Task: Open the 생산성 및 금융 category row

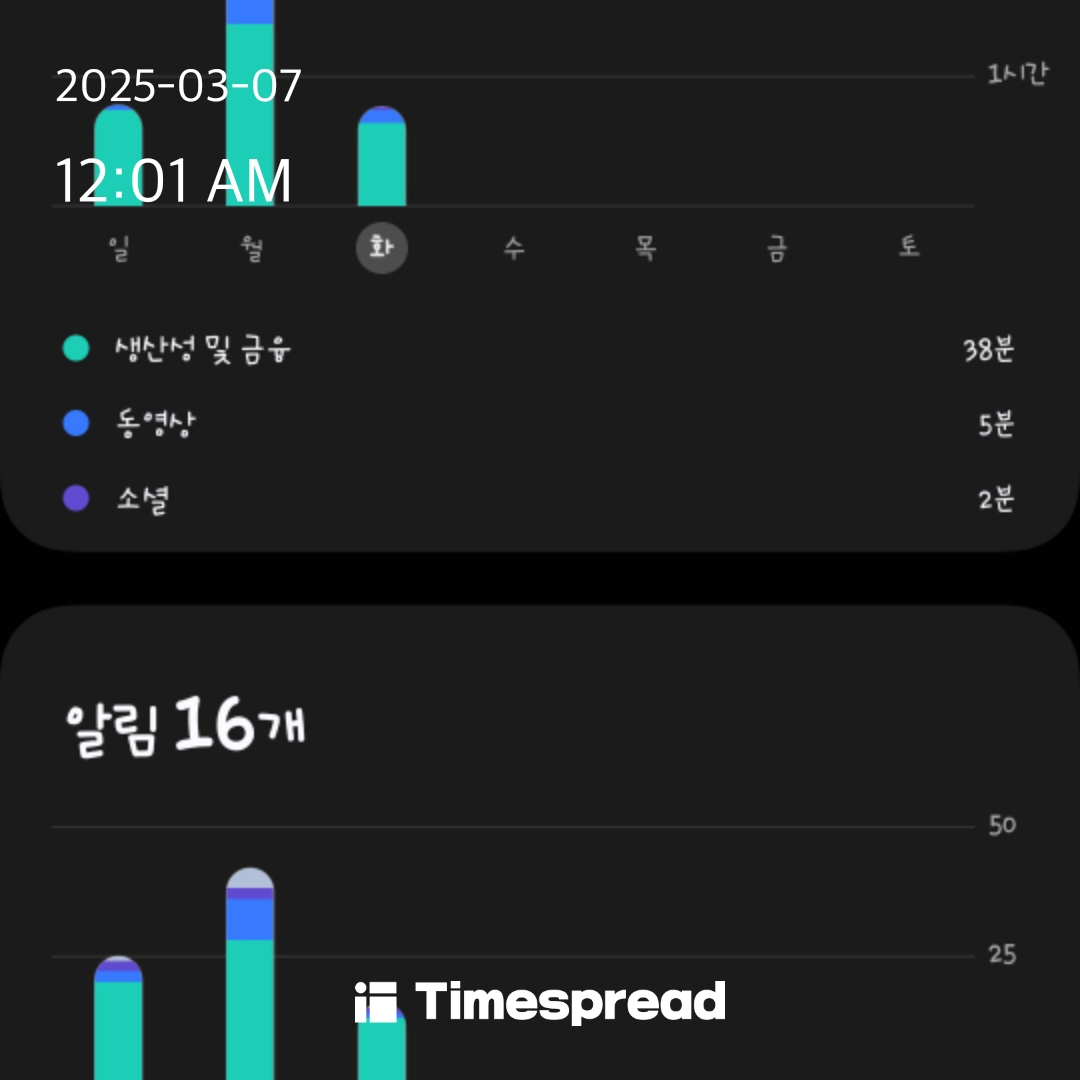Action: pyautogui.click(x=538, y=350)
